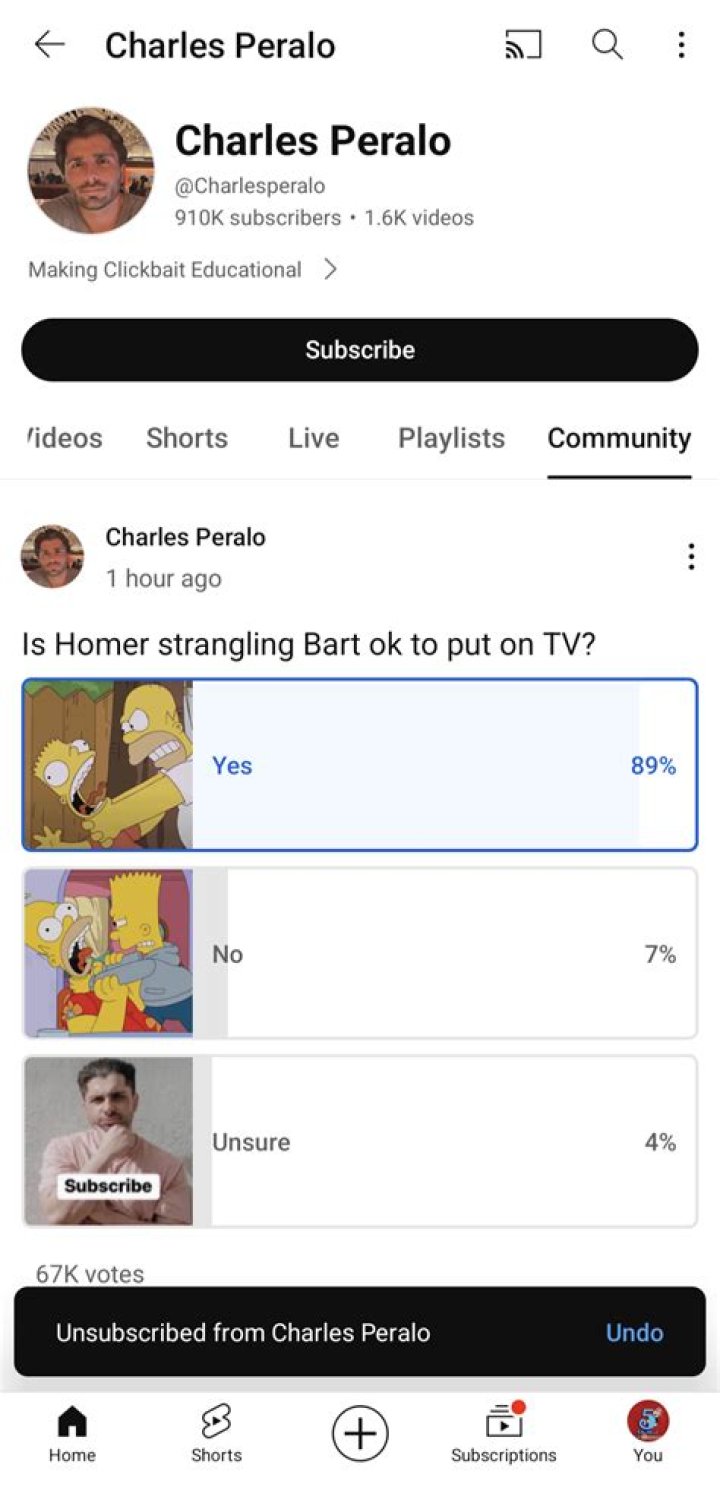Undo unsubscribing from Charles Peralo
Screen dimensions: 720x1487
(x=634, y=1332)
